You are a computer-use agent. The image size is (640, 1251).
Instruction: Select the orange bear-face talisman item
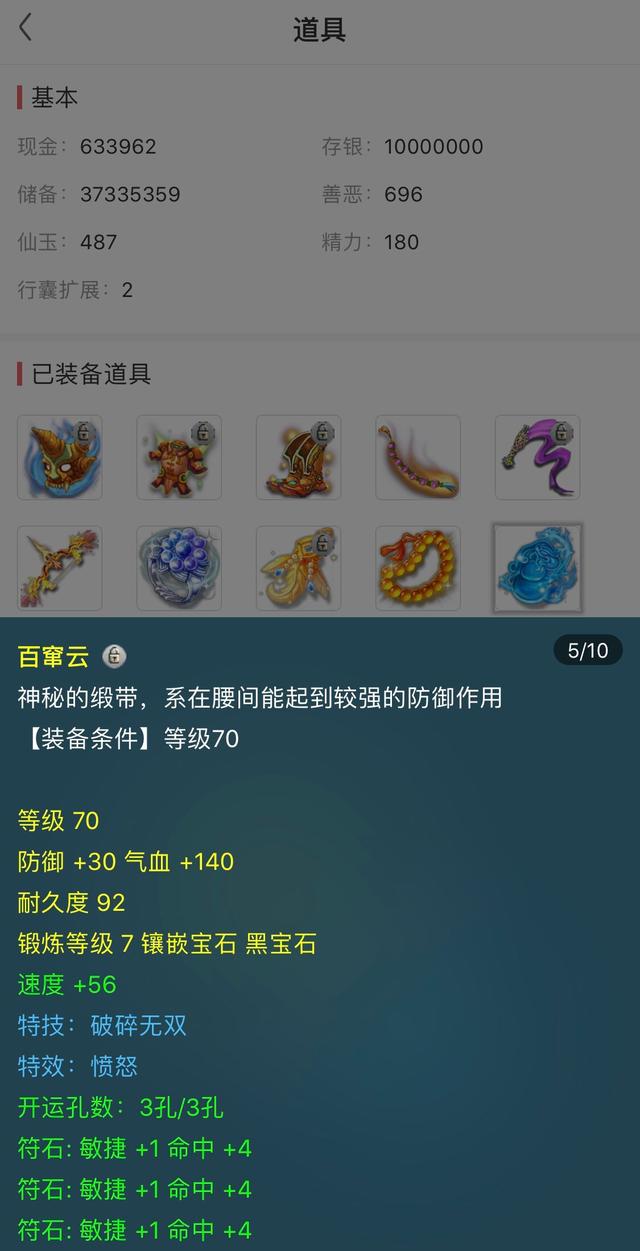[179, 458]
